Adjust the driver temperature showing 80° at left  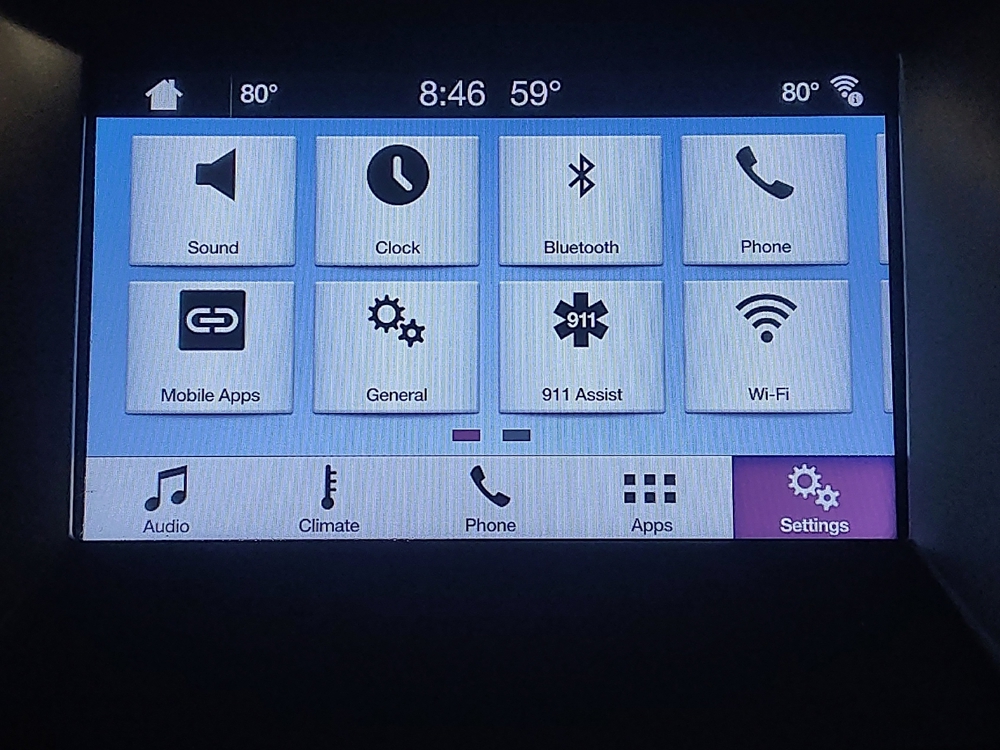click(259, 94)
